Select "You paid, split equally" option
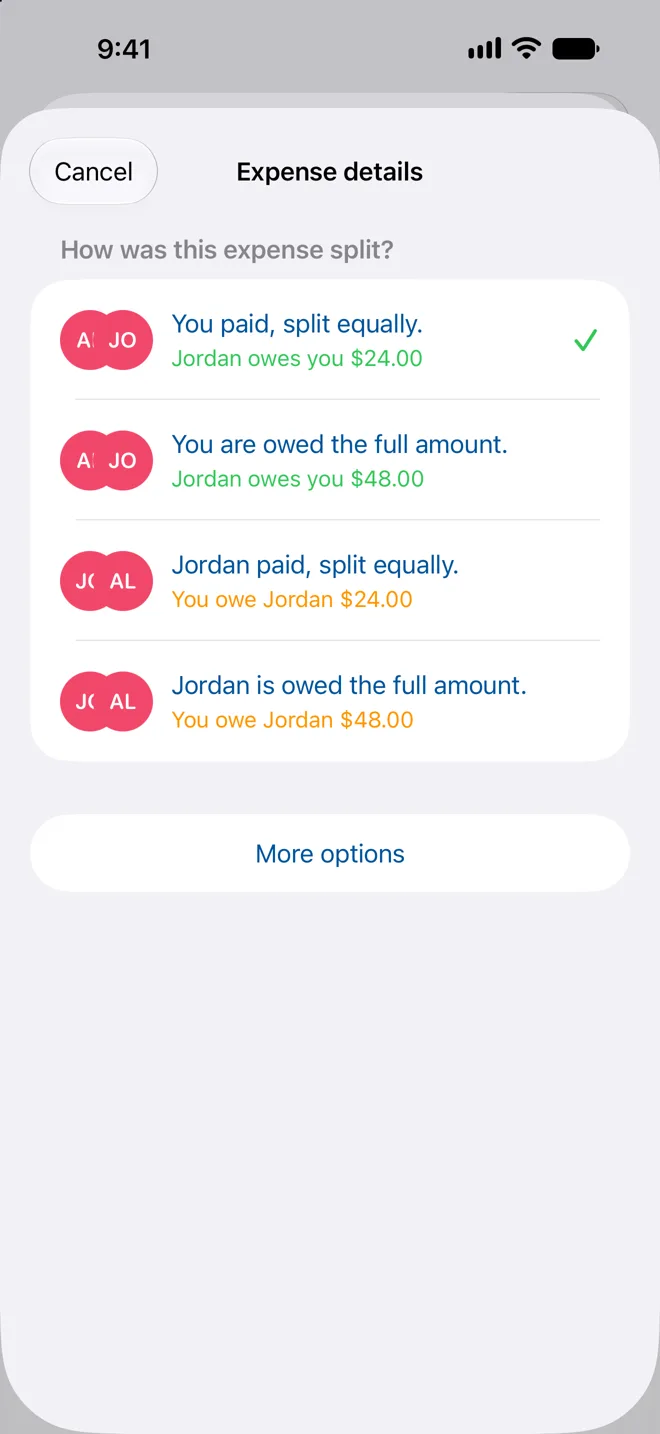 click(330, 340)
